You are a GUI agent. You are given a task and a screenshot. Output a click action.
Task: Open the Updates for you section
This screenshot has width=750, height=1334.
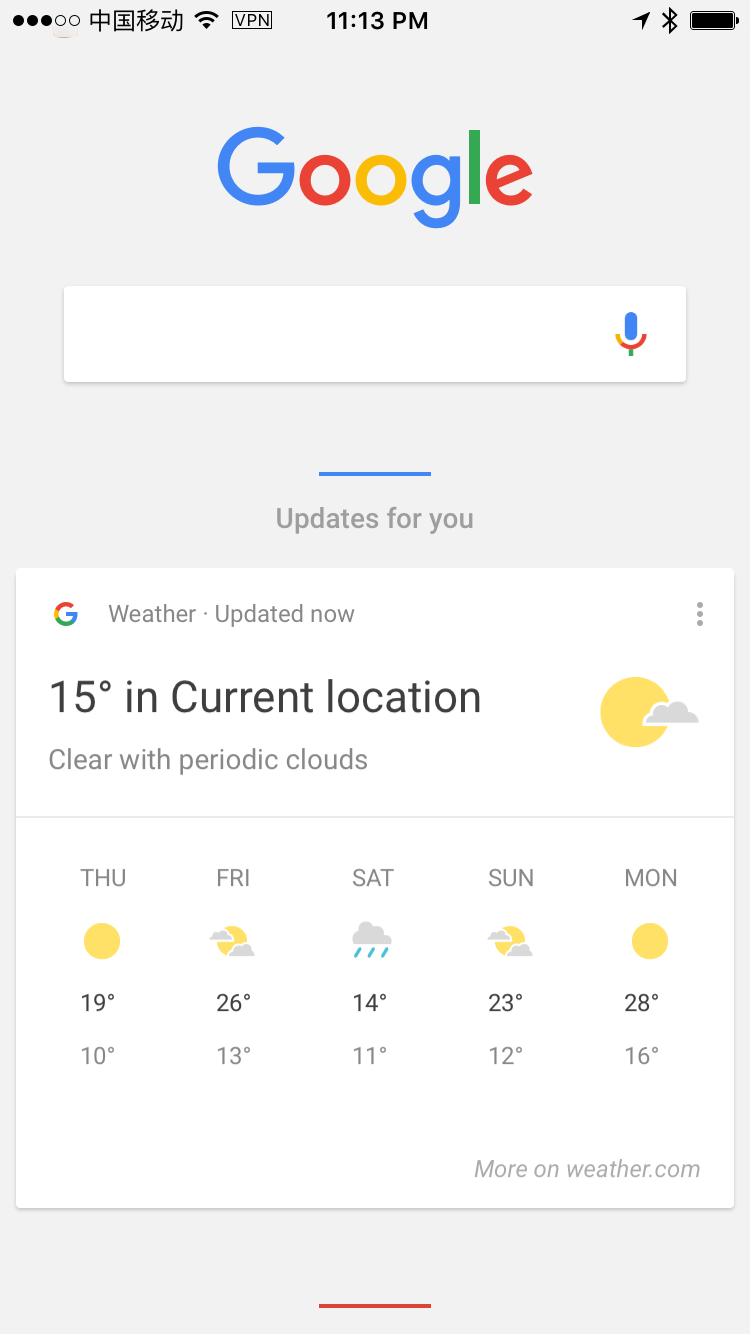pos(374,518)
